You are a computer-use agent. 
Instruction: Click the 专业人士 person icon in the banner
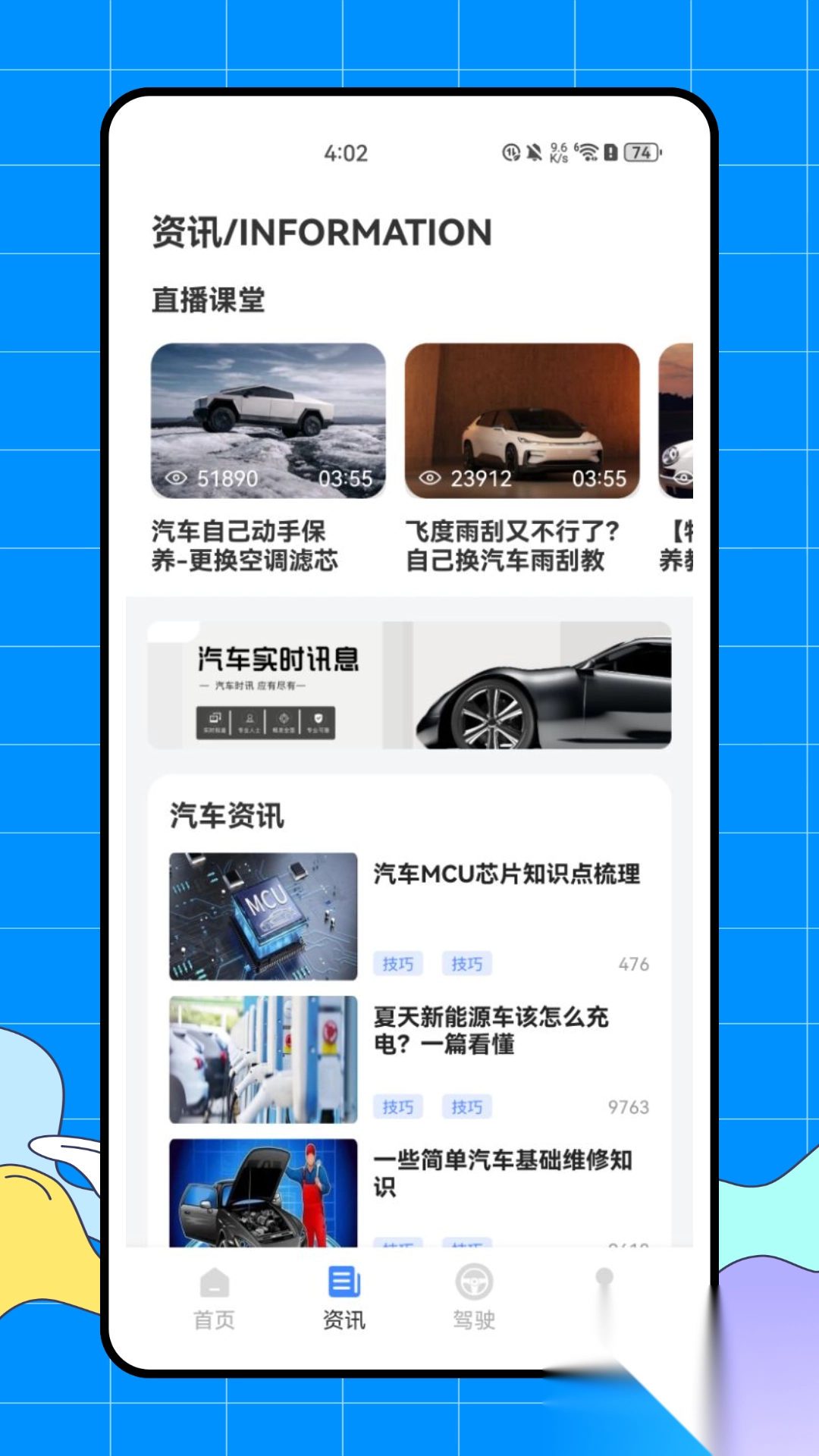250,718
